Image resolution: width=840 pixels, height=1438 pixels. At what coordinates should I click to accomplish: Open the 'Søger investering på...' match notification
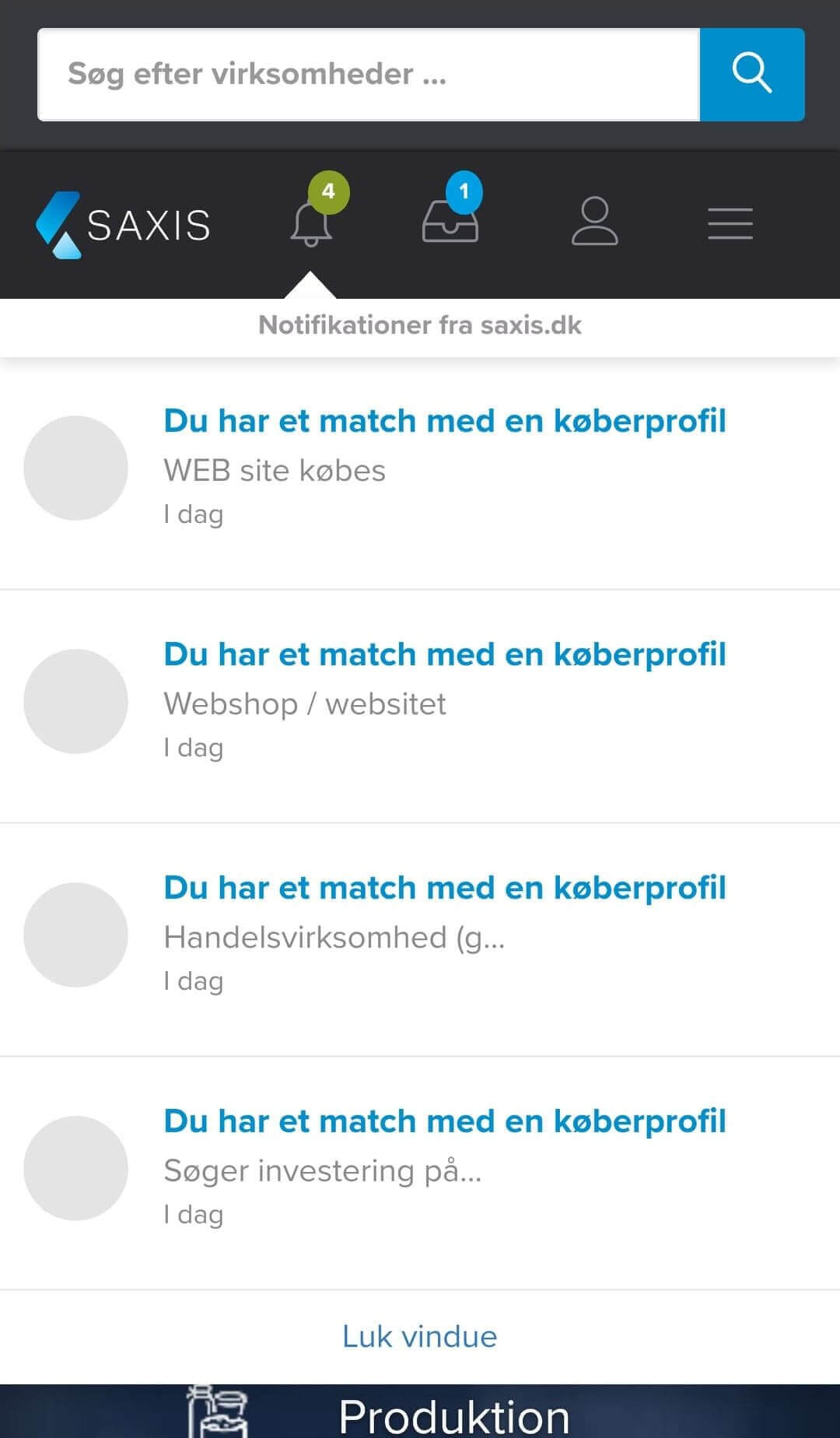444,1167
